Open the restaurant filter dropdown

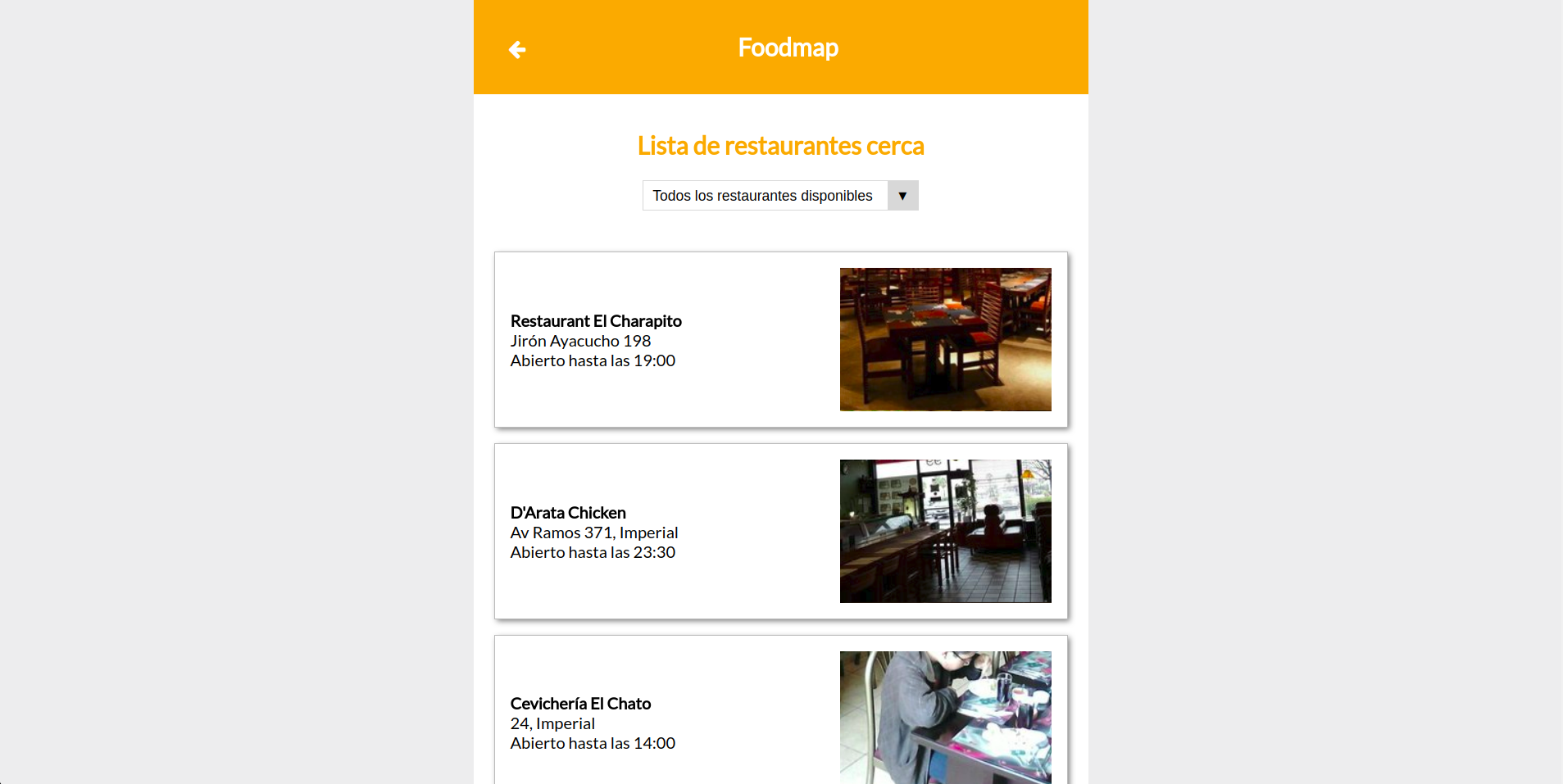[779, 196]
